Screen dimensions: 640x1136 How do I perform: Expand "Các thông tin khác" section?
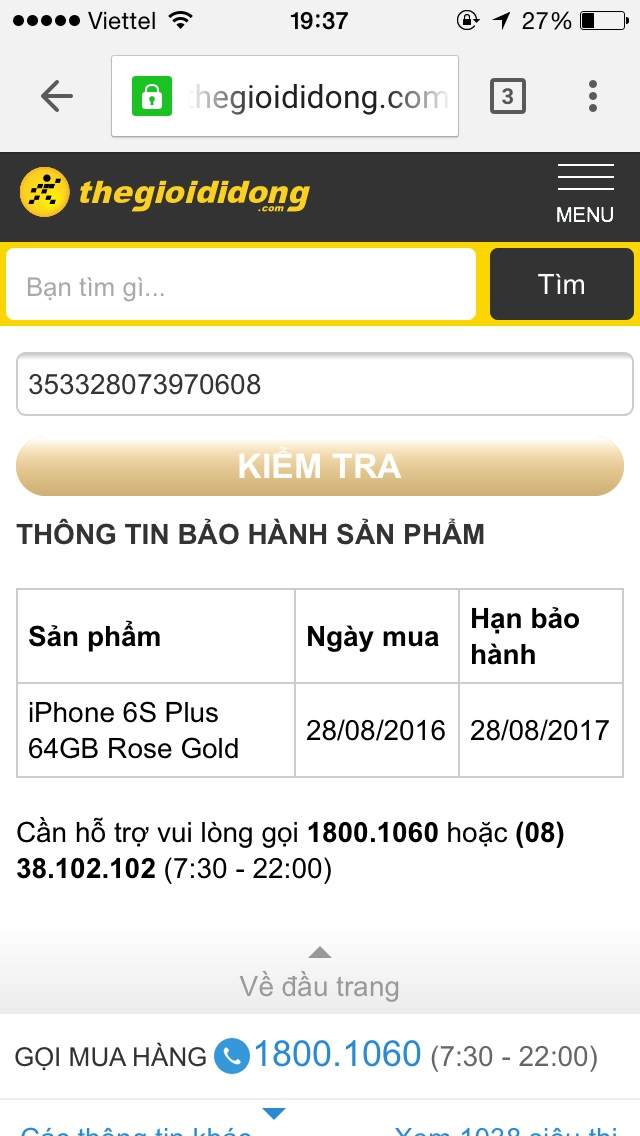[136, 1130]
